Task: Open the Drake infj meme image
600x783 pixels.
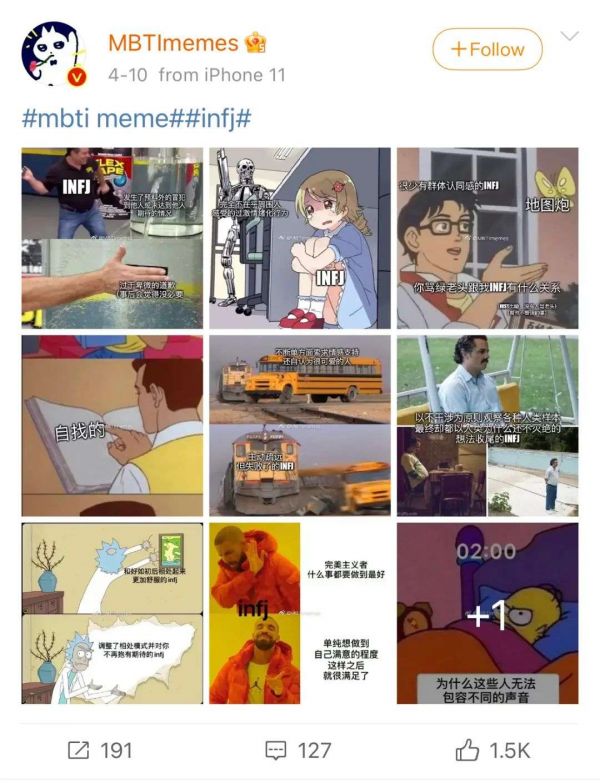Action: (299, 612)
